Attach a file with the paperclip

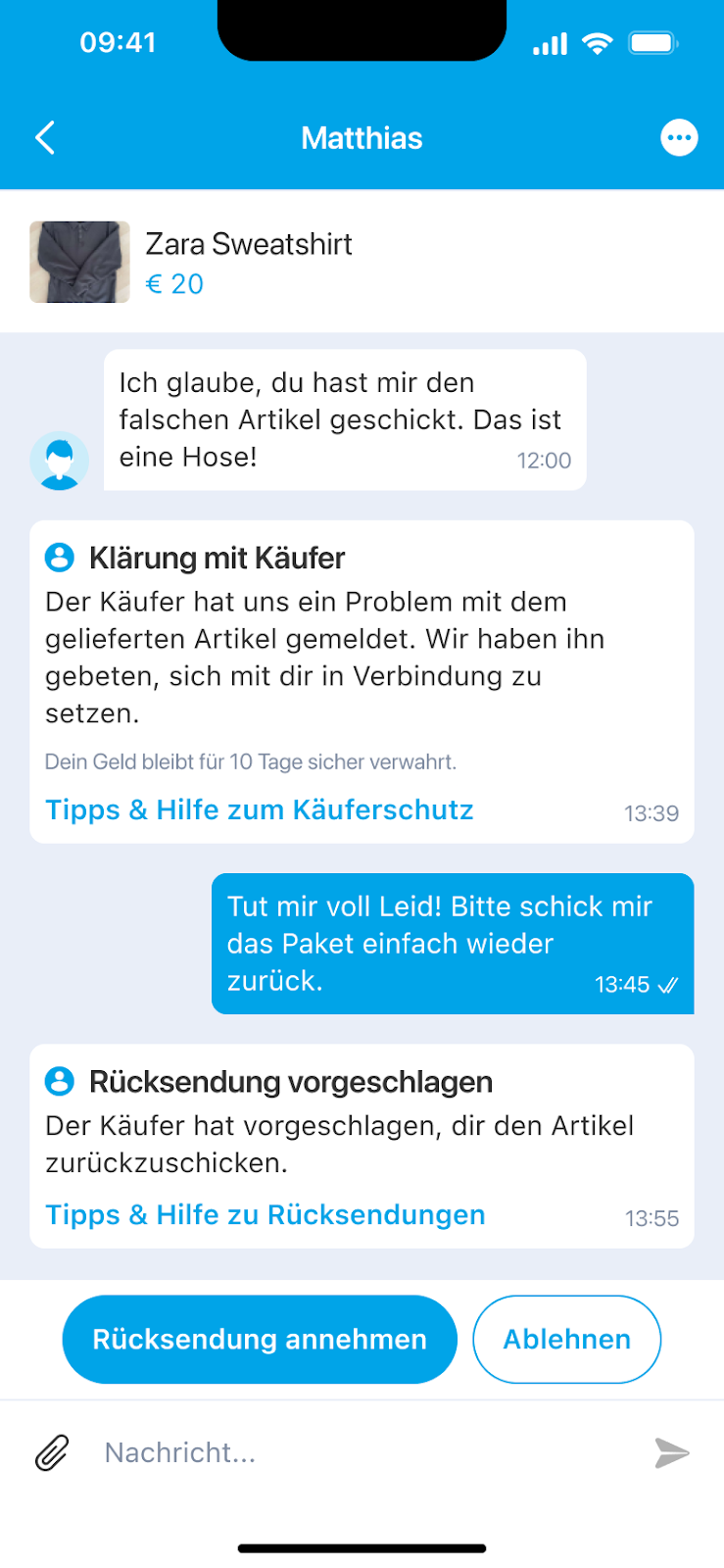pyautogui.click(x=52, y=1452)
